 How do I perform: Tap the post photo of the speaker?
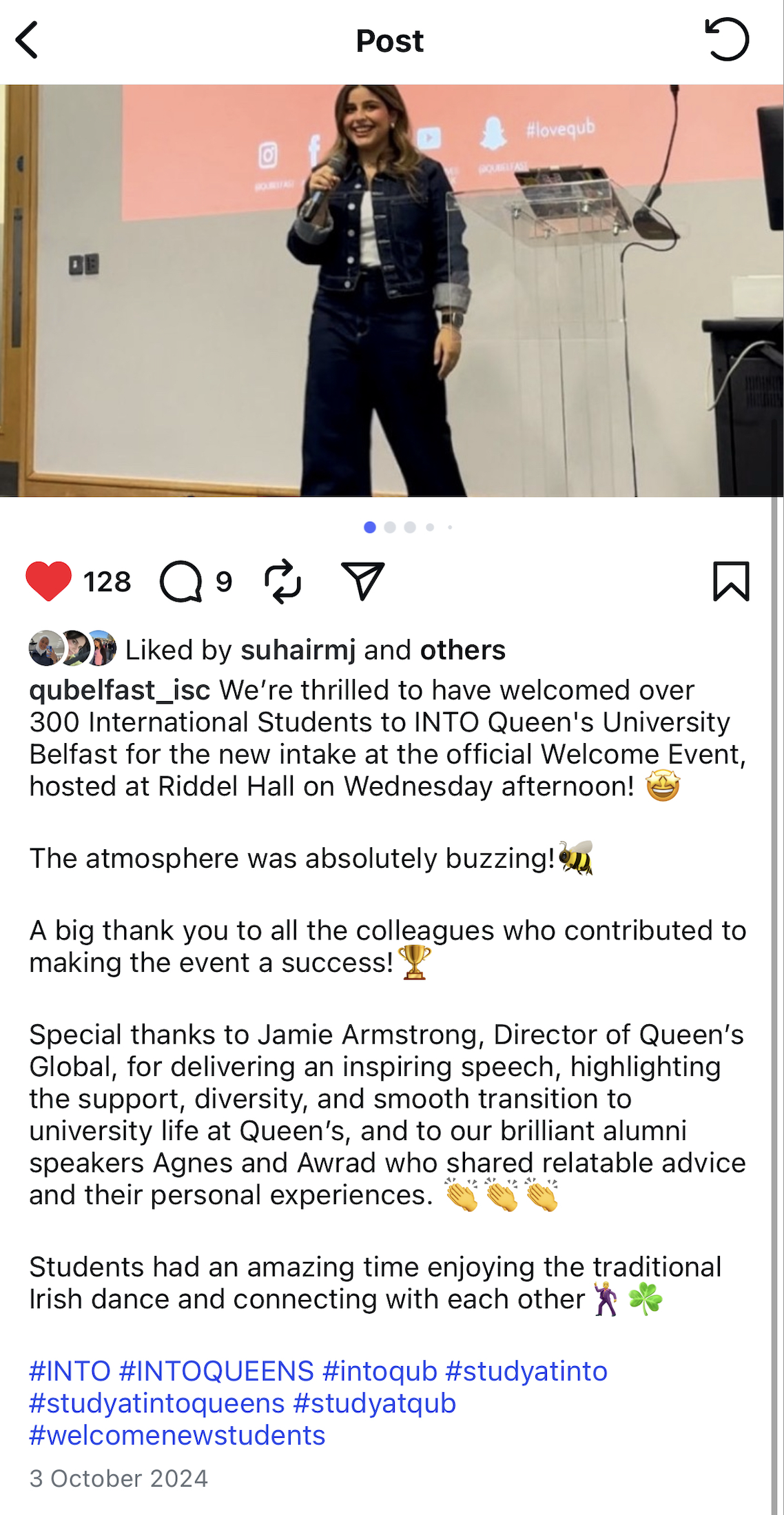point(391,290)
